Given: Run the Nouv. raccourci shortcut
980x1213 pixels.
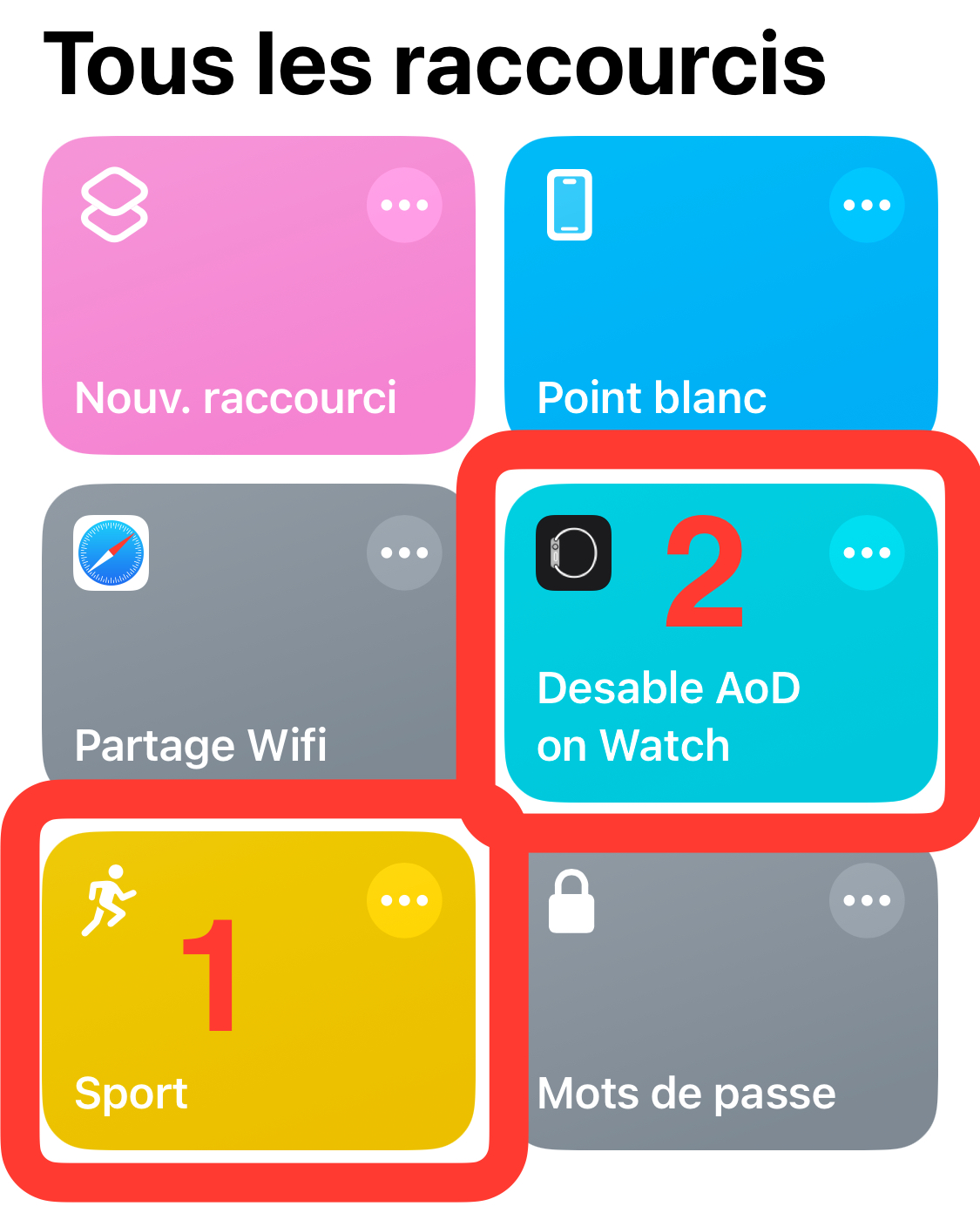Looking at the screenshot, I should (235, 331).
